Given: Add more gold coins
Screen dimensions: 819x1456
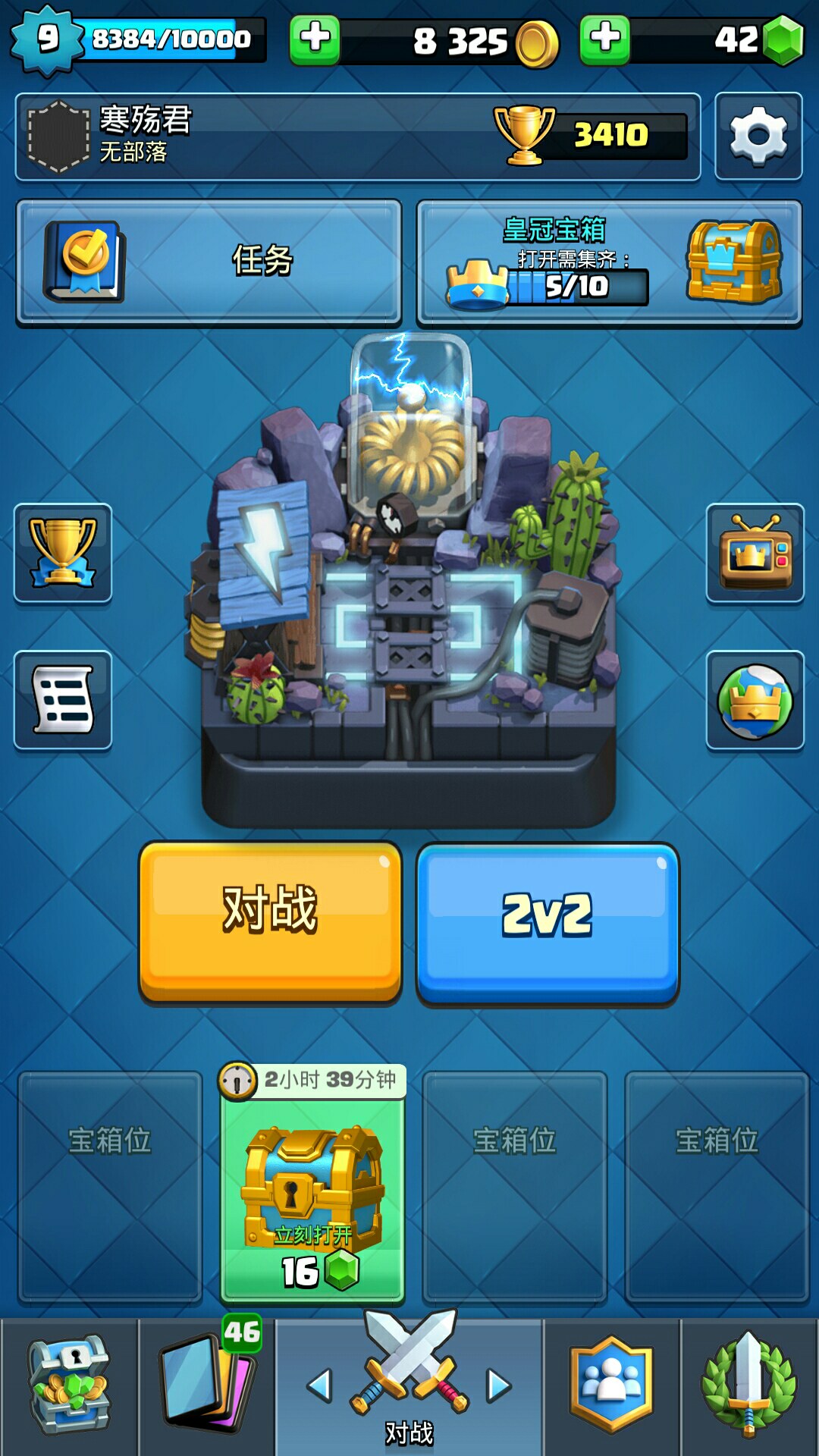Looking at the screenshot, I should [315, 39].
